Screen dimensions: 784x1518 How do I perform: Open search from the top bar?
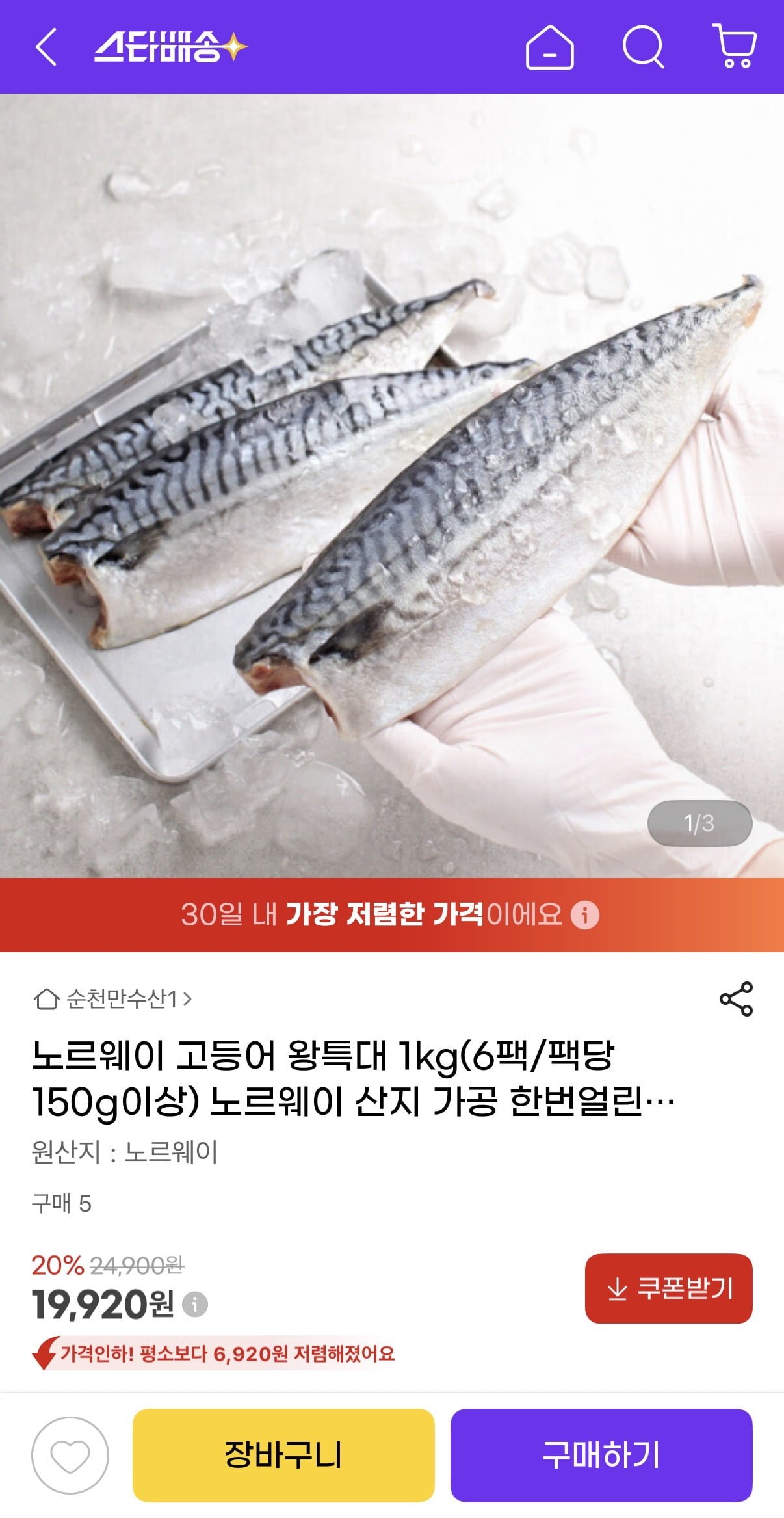click(643, 47)
